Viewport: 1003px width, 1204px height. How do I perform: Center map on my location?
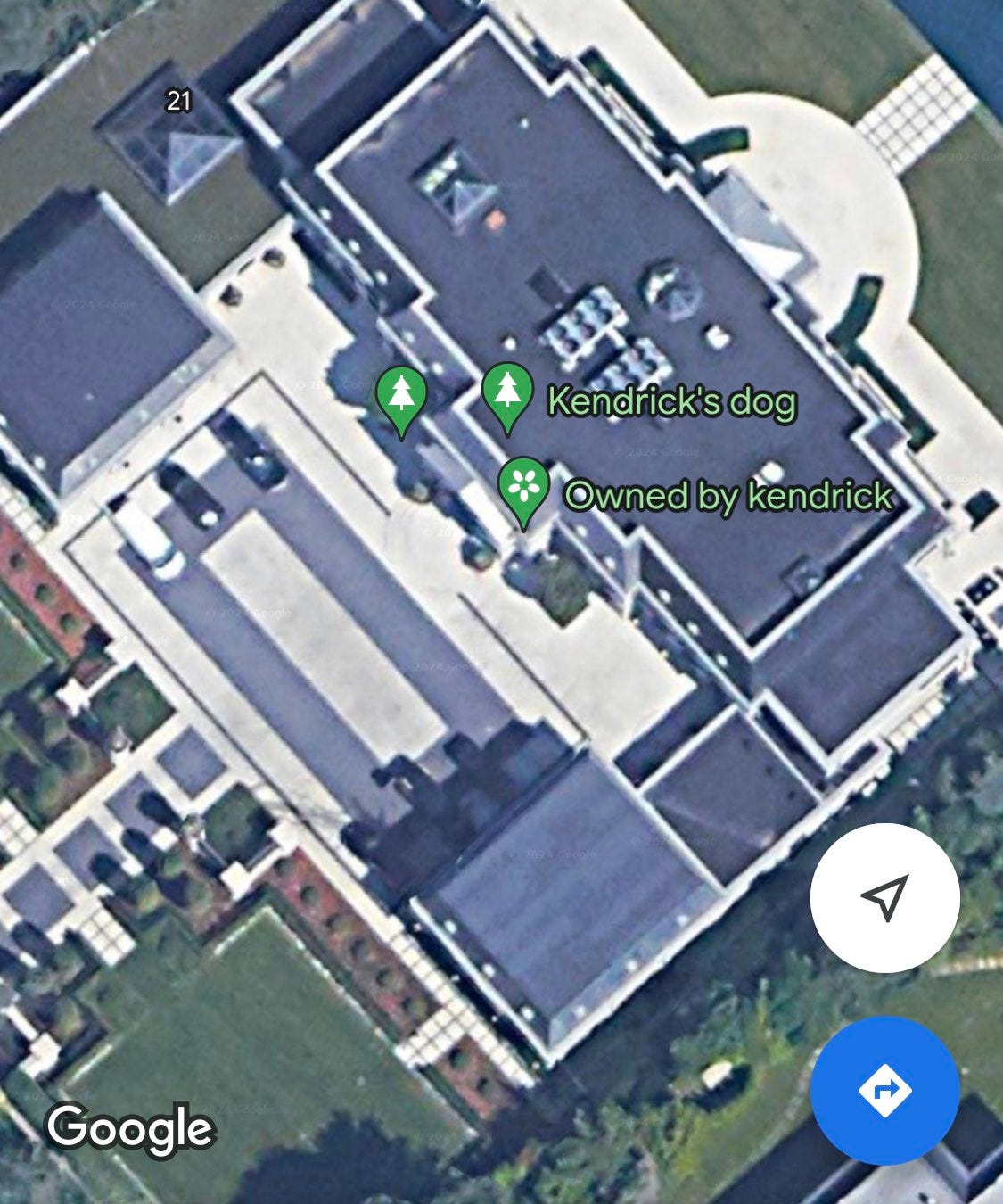(884, 897)
